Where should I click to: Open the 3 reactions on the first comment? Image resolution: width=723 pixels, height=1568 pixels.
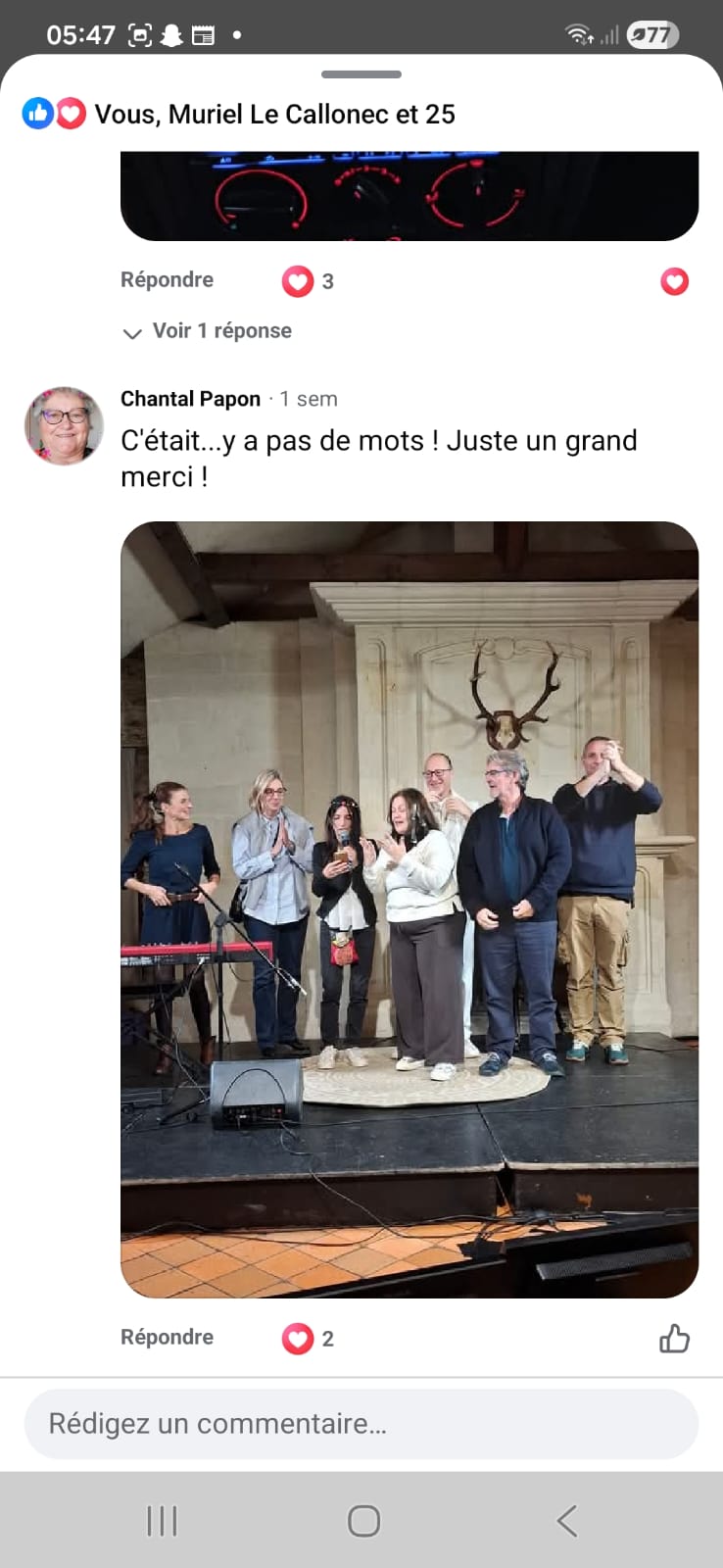[309, 281]
